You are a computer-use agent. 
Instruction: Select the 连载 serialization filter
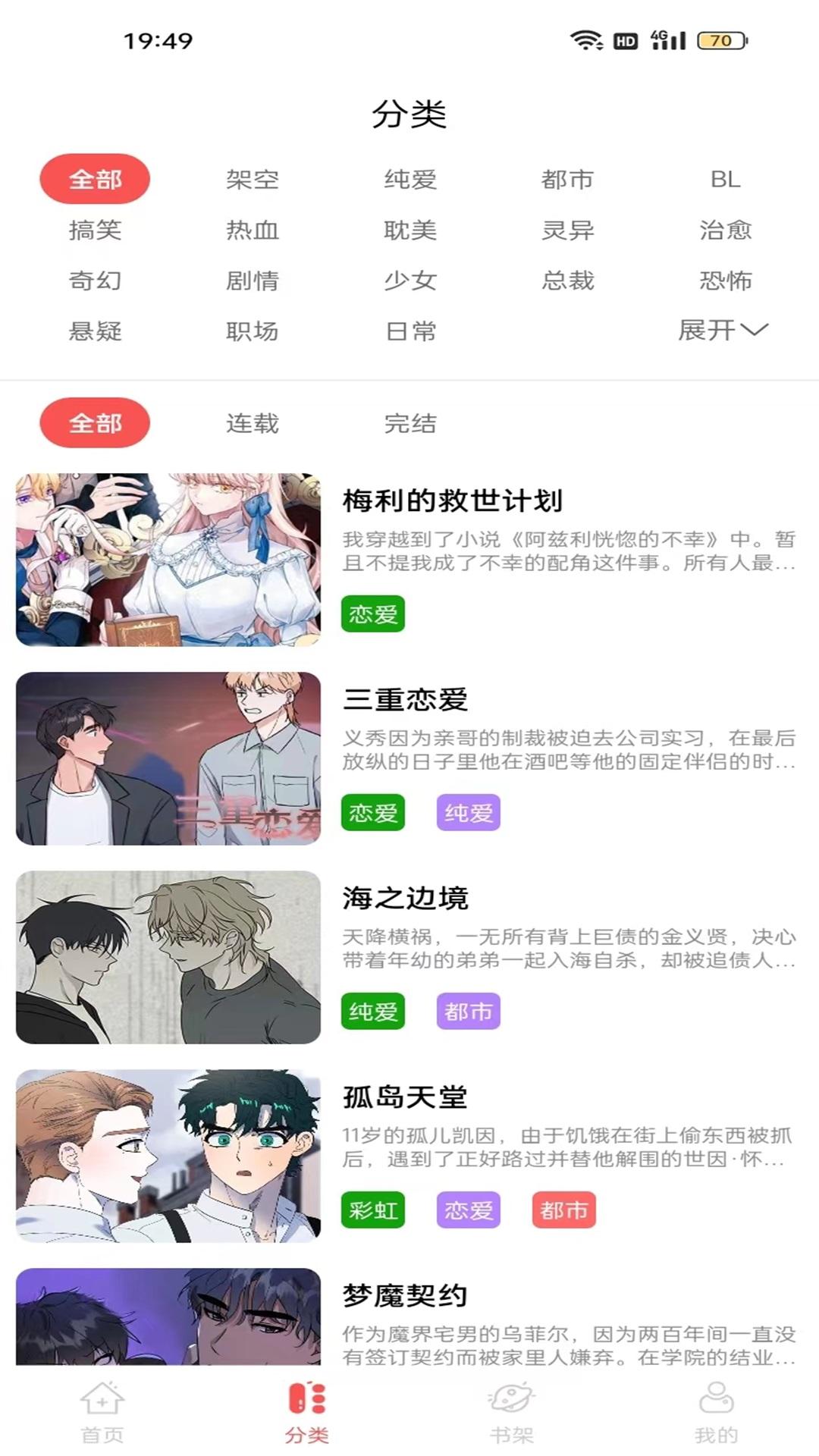pos(253,425)
